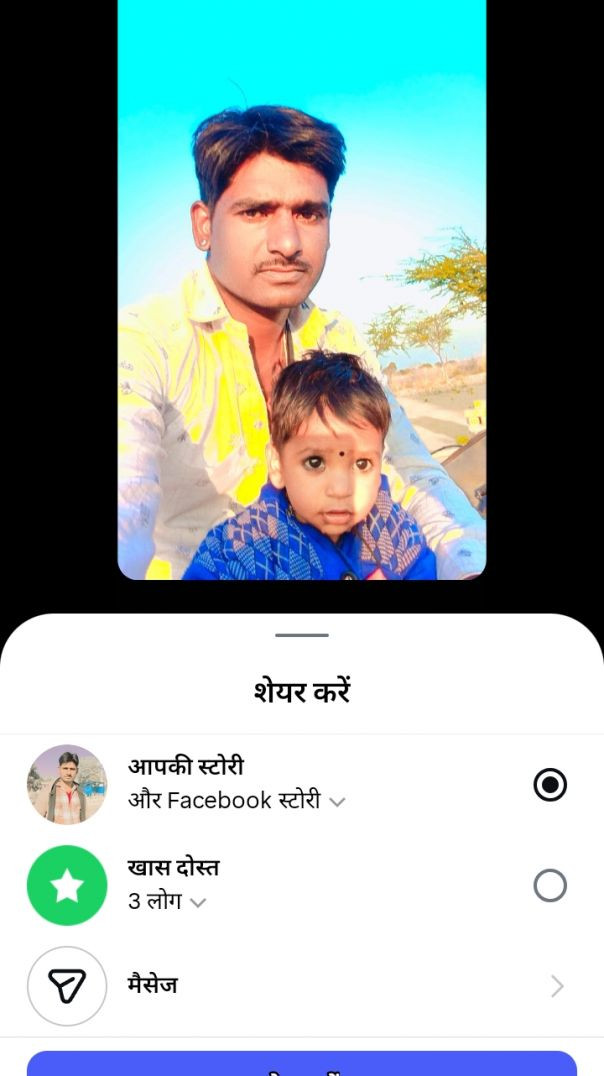Image resolution: width=604 pixels, height=1076 pixels.
Task: Open the मैसेज row
Action: click(x=300, y=986)
